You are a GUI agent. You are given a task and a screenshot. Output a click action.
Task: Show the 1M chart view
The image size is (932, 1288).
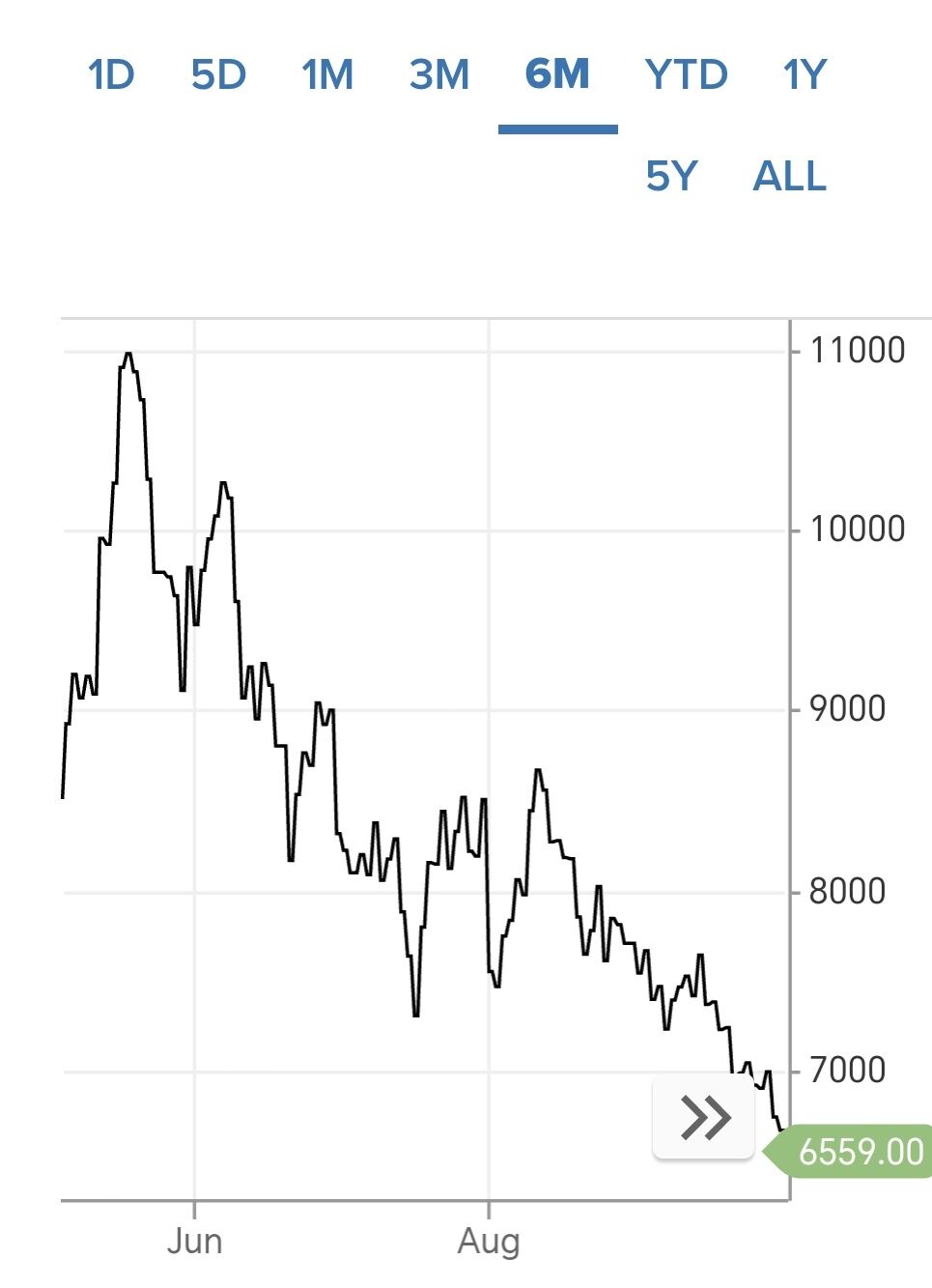click(x=327, y=74)
